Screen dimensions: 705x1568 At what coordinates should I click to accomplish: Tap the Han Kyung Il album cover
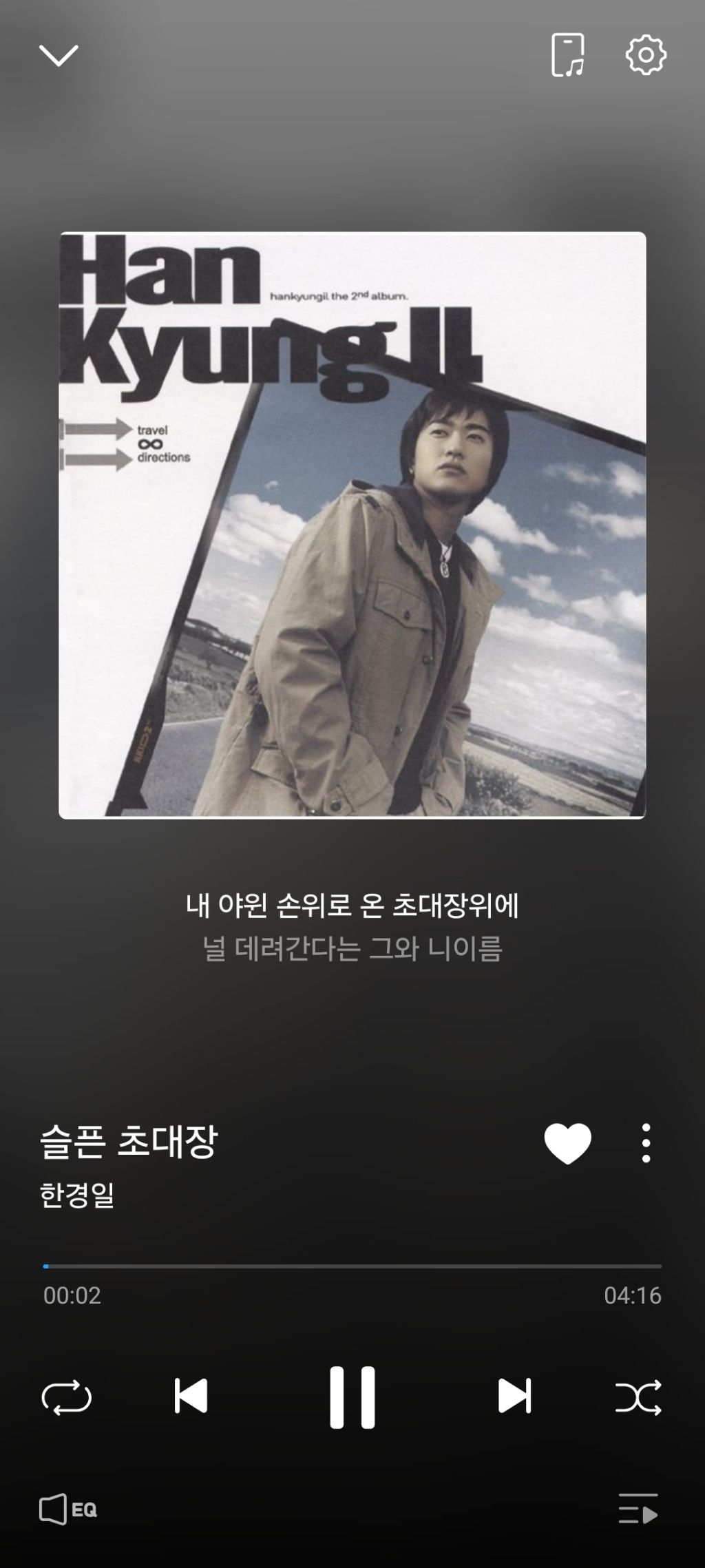coord(352,525)
